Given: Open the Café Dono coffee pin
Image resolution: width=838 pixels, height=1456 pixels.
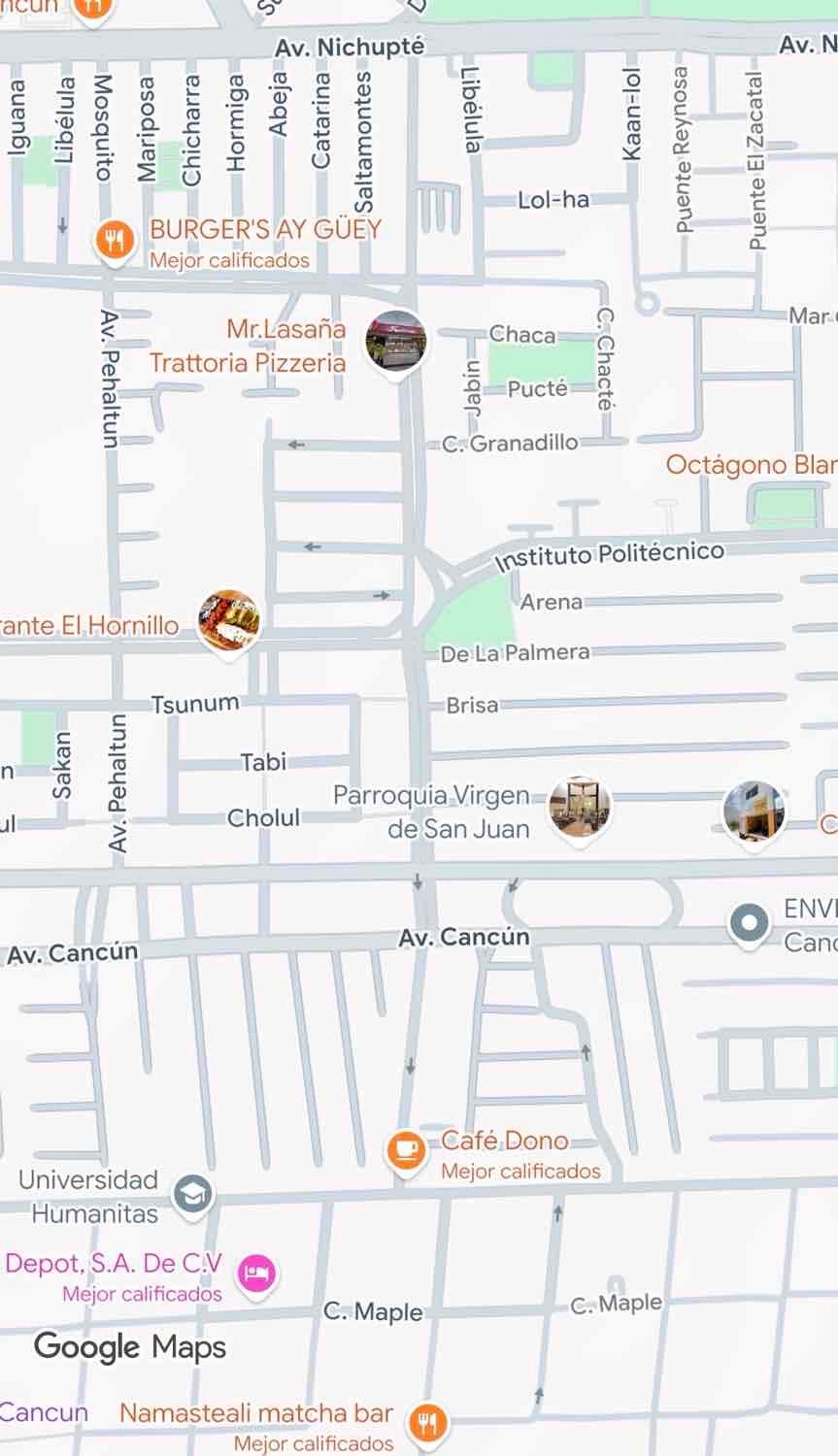Looking at the screenshot, I should pyautogui.click(x=405, y=1150).
